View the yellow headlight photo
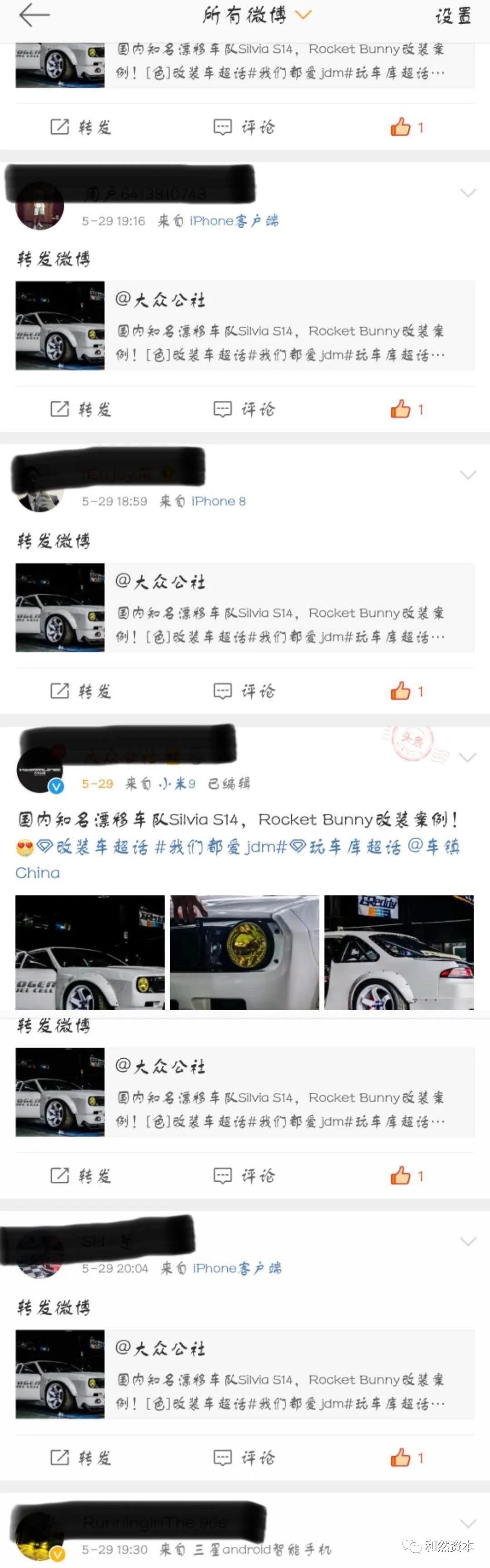The height and width of the screenshot is (1568, 490). [x=244, y=952]
